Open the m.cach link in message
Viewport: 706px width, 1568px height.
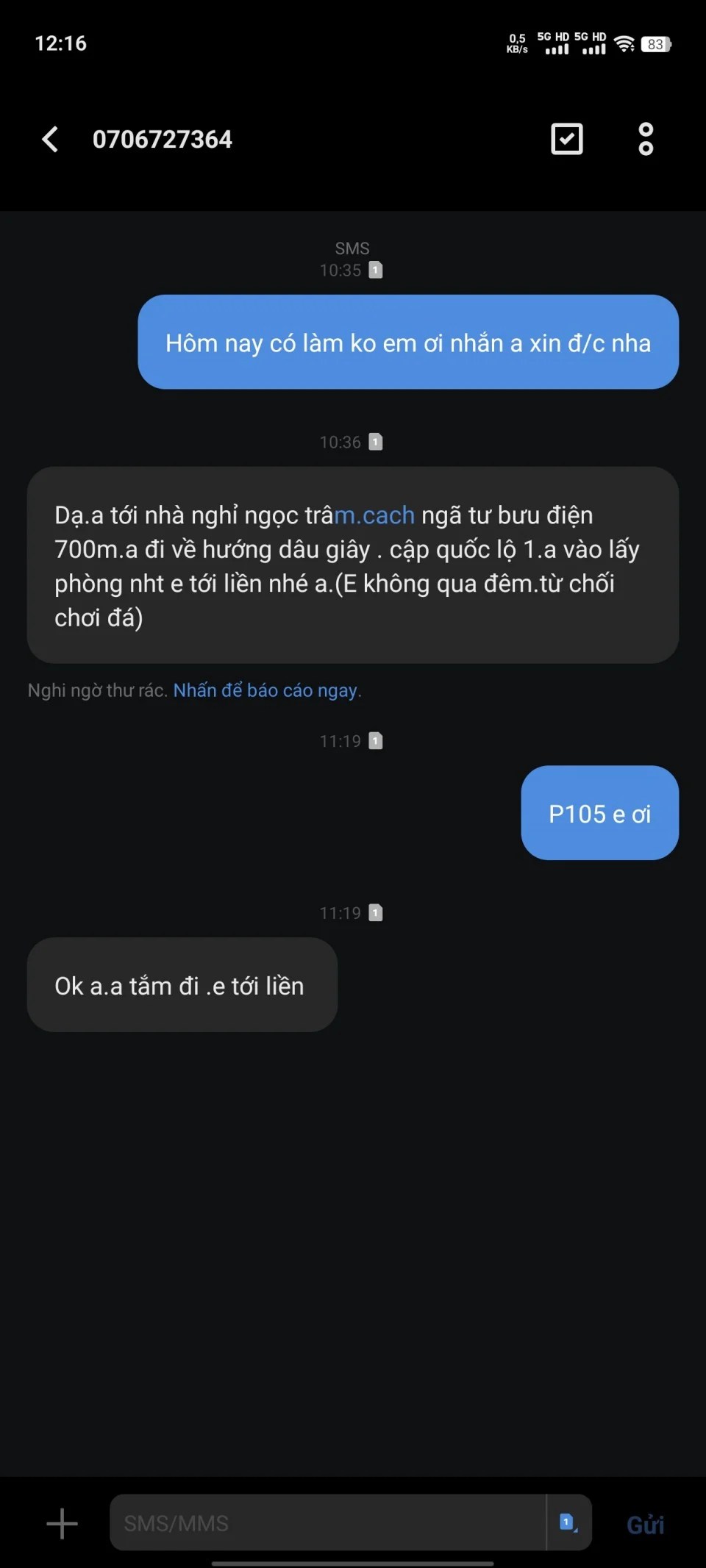tap(374, 515)
